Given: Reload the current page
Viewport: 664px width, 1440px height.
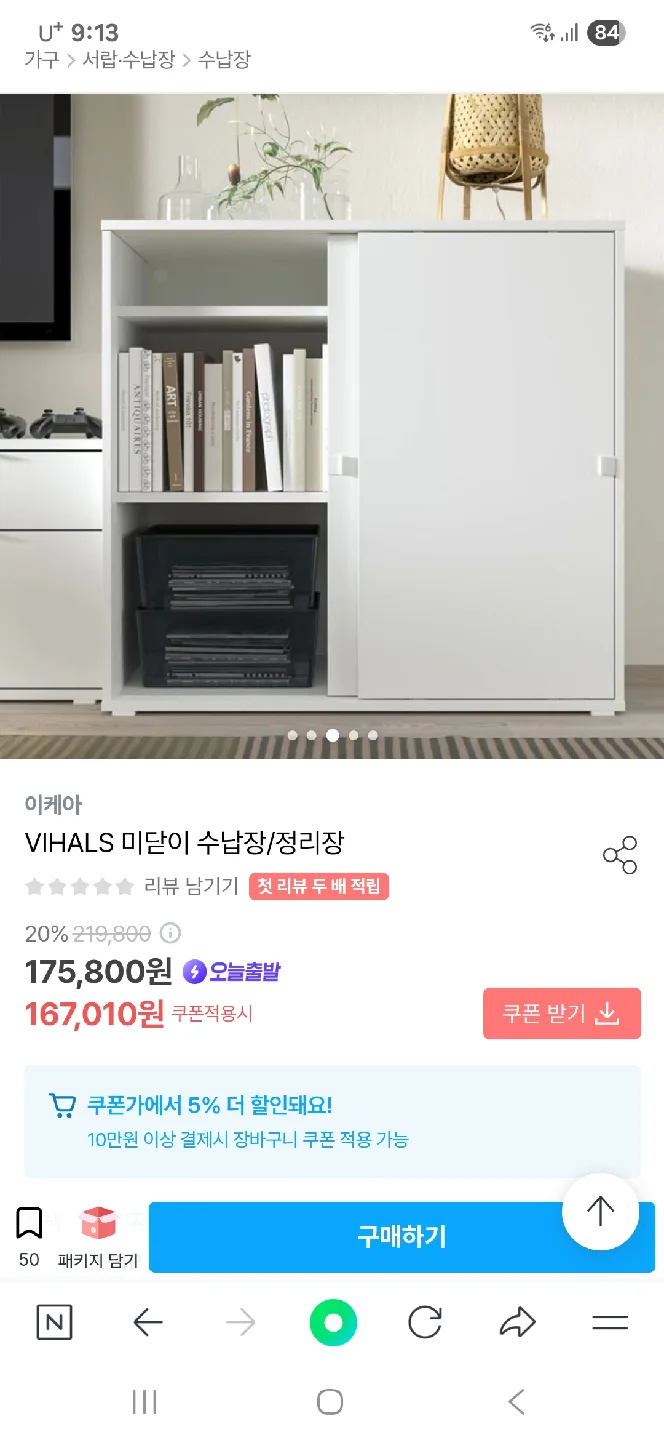Looking at the screenshot, I should coord(425,1323).
